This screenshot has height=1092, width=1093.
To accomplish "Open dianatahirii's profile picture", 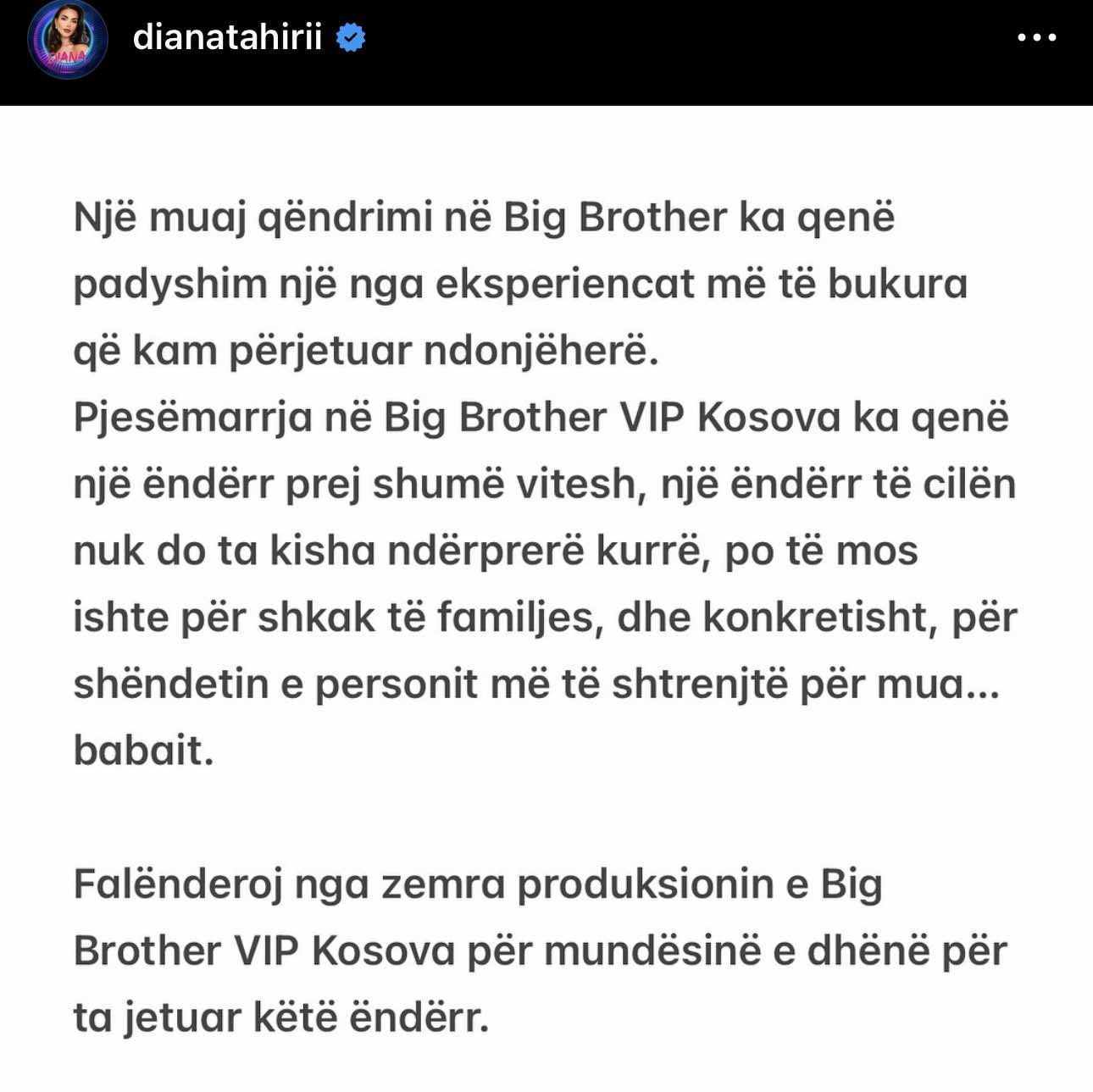I will click(67, 39).
